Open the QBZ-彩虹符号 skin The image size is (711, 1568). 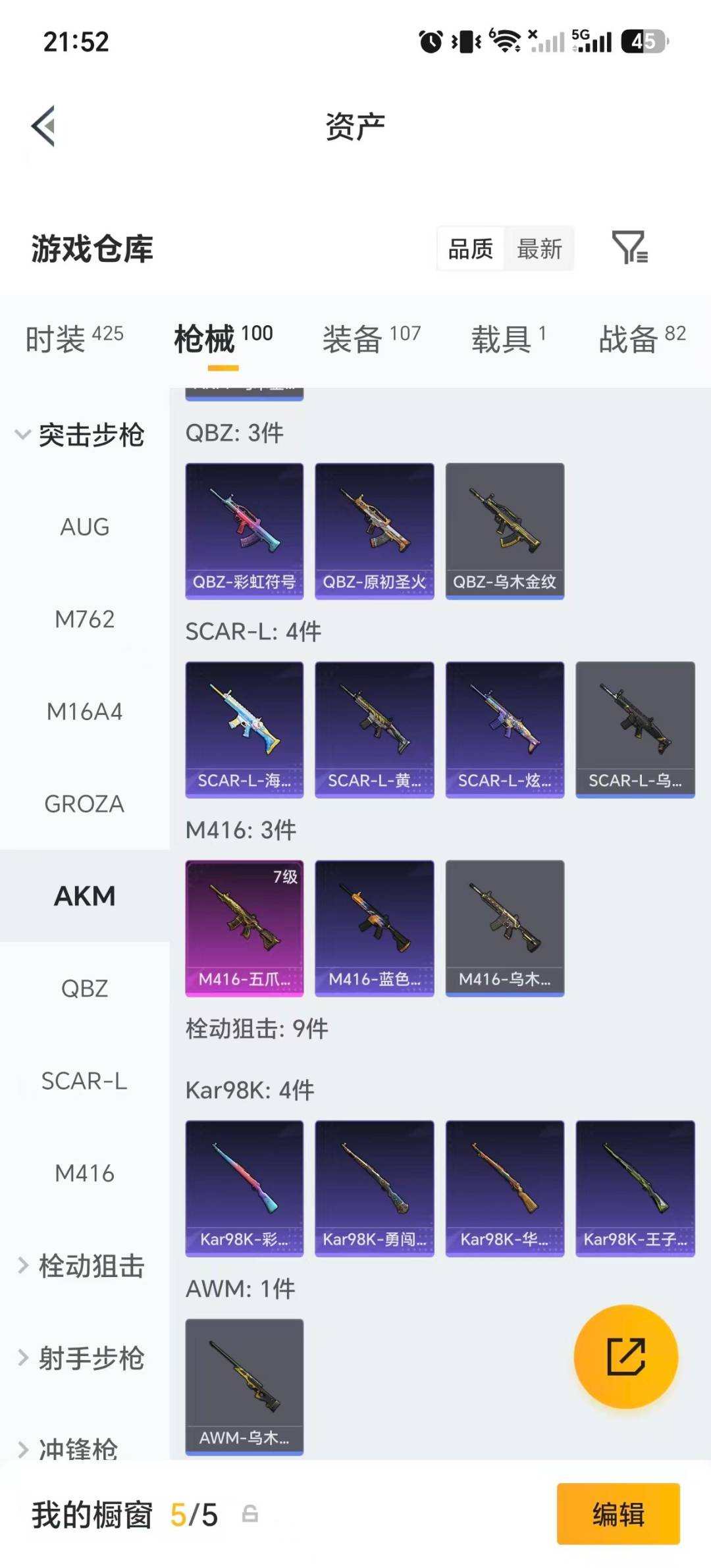[x=244, y=531]
